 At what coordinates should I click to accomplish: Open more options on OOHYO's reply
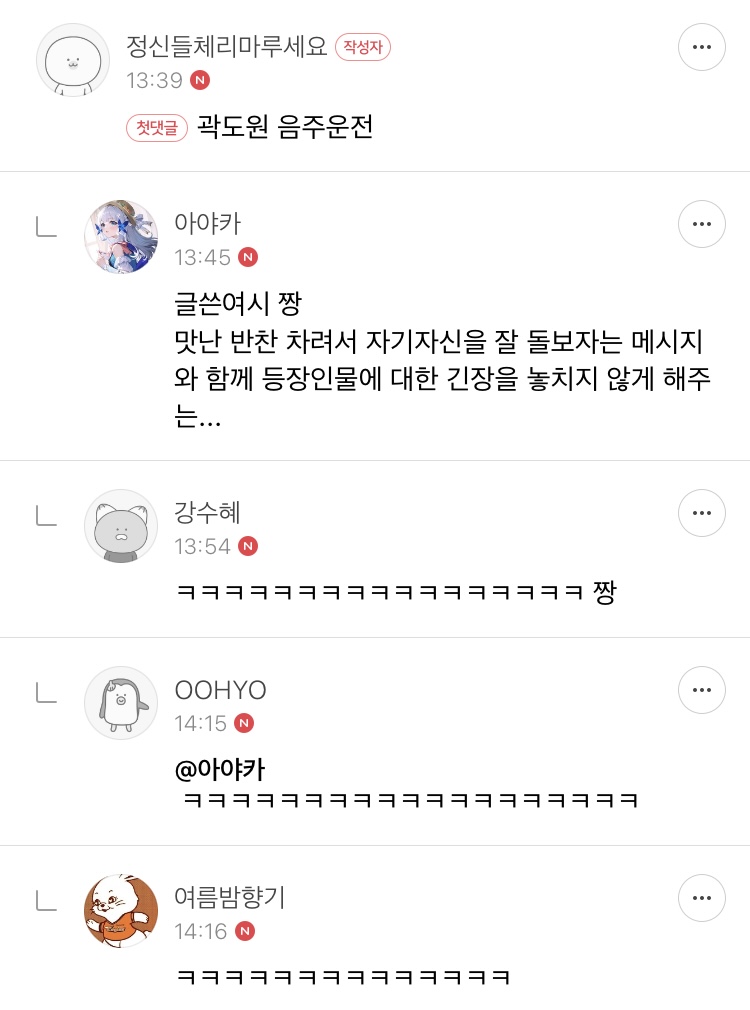tap(701, 691)
